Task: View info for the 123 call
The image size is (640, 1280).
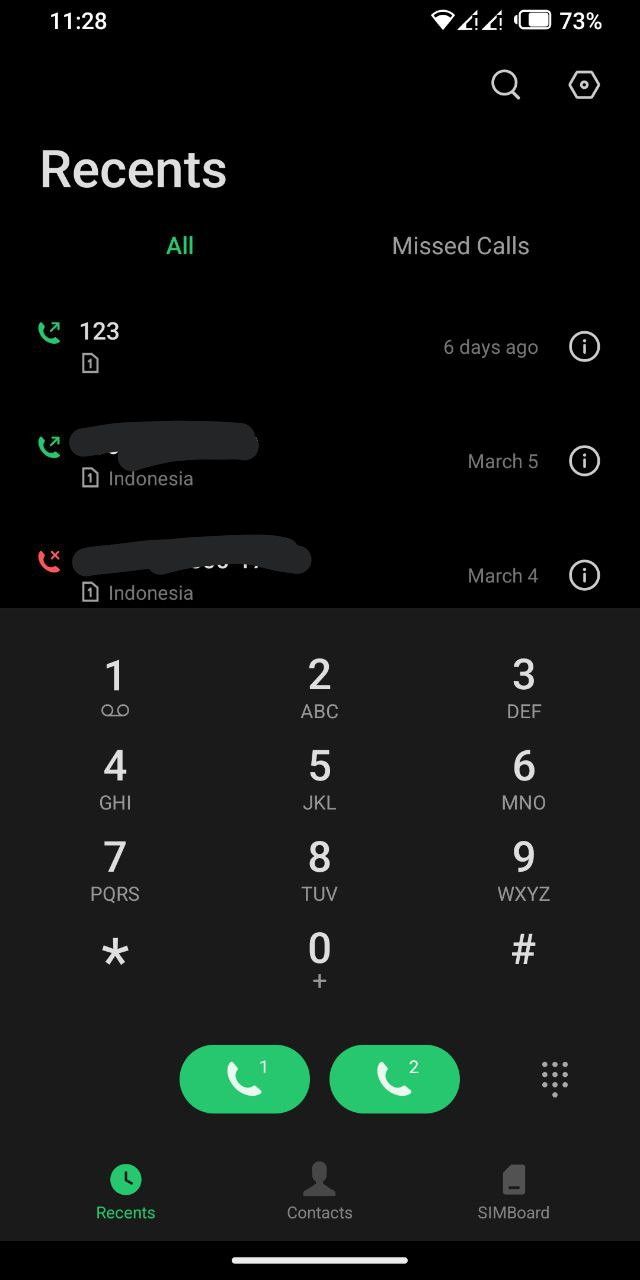Action: [x=584, y=347]
